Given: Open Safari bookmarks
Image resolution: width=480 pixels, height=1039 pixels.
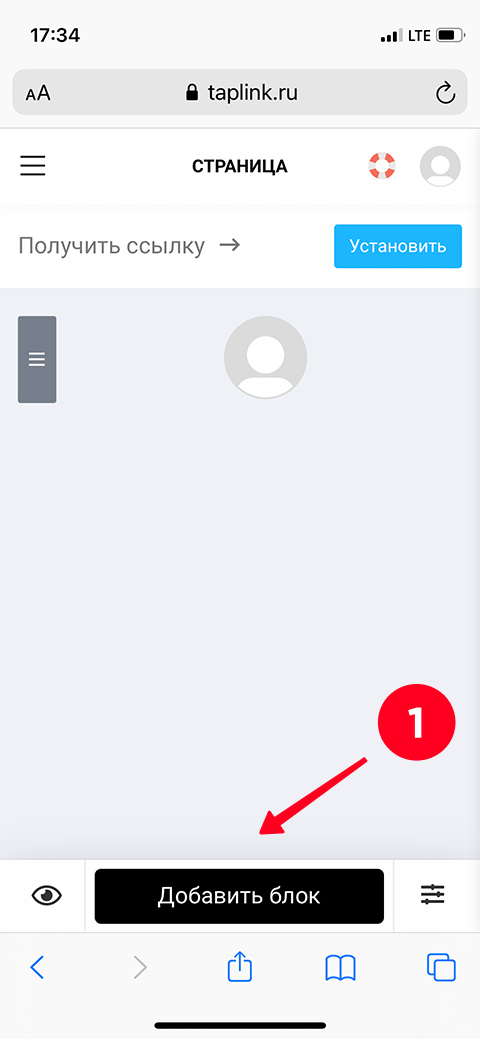Looking at the screenshot, I should click(x=340, y=968).
